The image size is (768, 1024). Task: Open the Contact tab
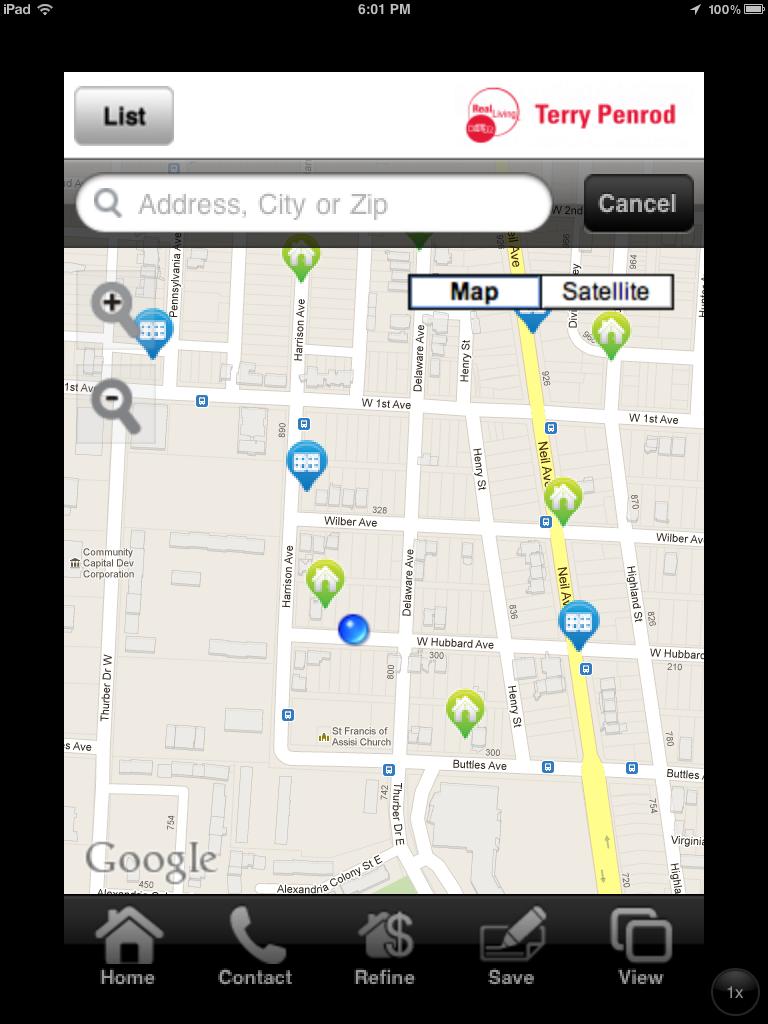tap(255, 946)
